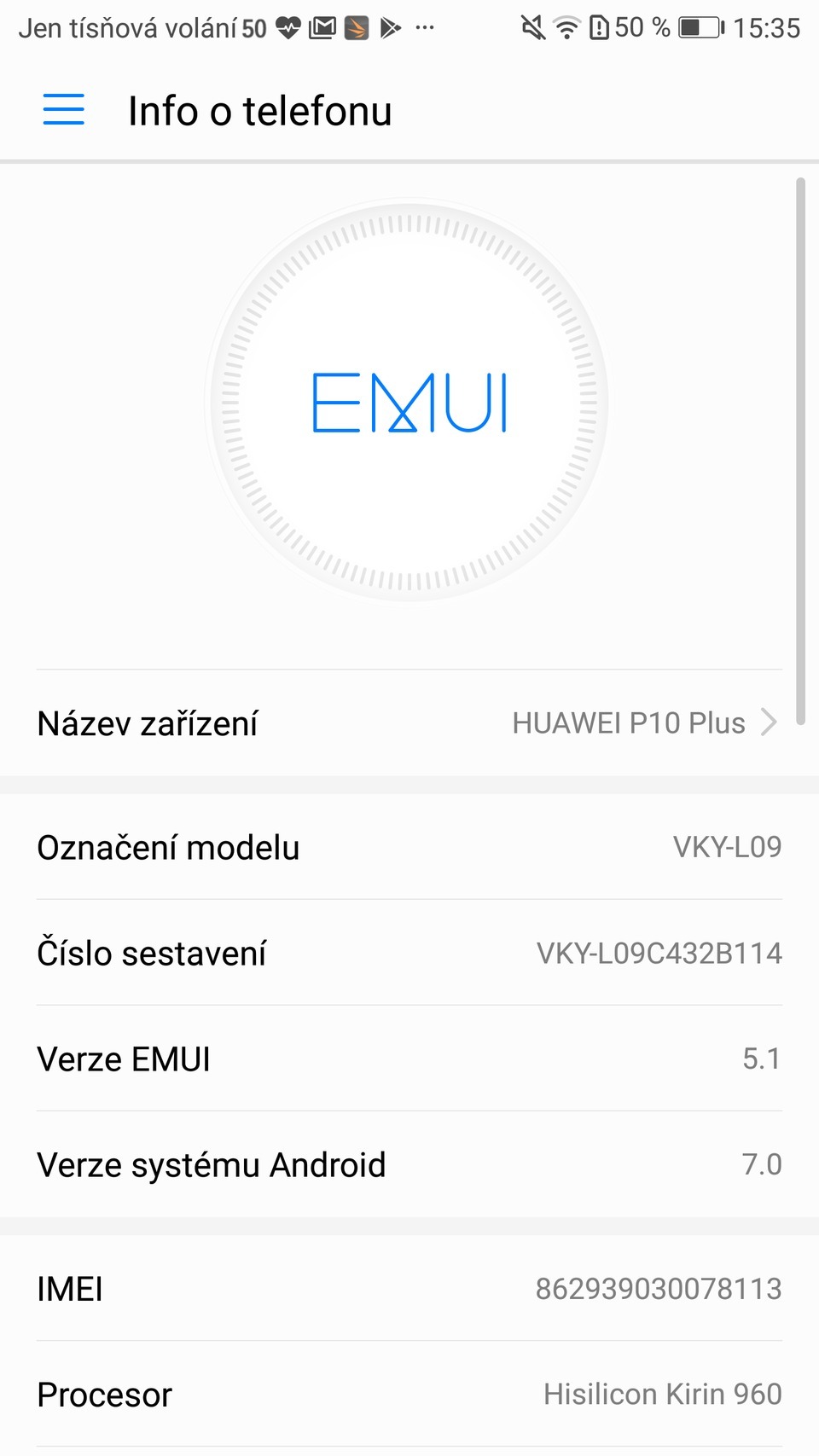Select the Info o telefonu title
The width and height of the screenshot is (819, 1456).
coord(259,109)
